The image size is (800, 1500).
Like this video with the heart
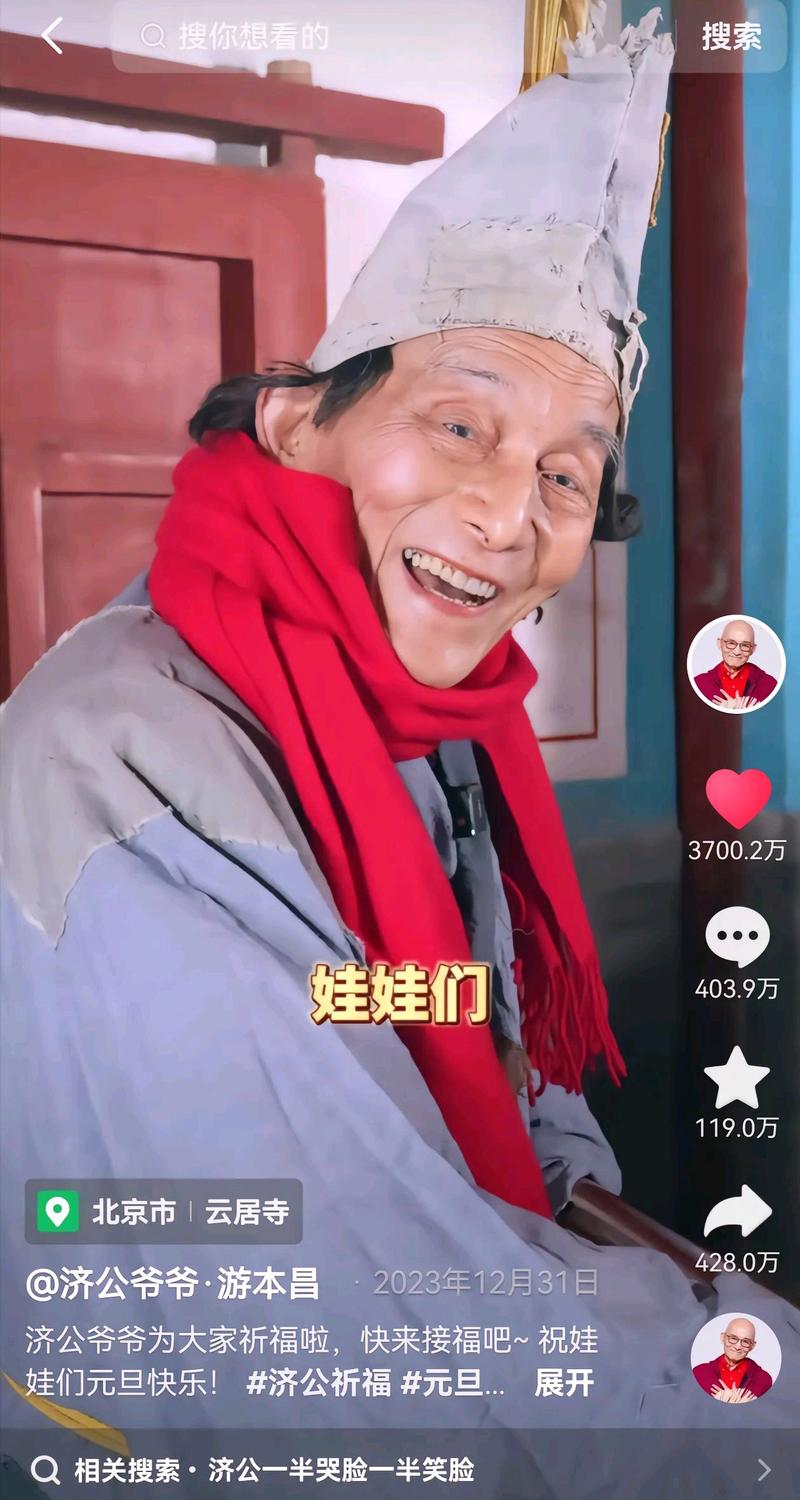[x=738, y=798]
